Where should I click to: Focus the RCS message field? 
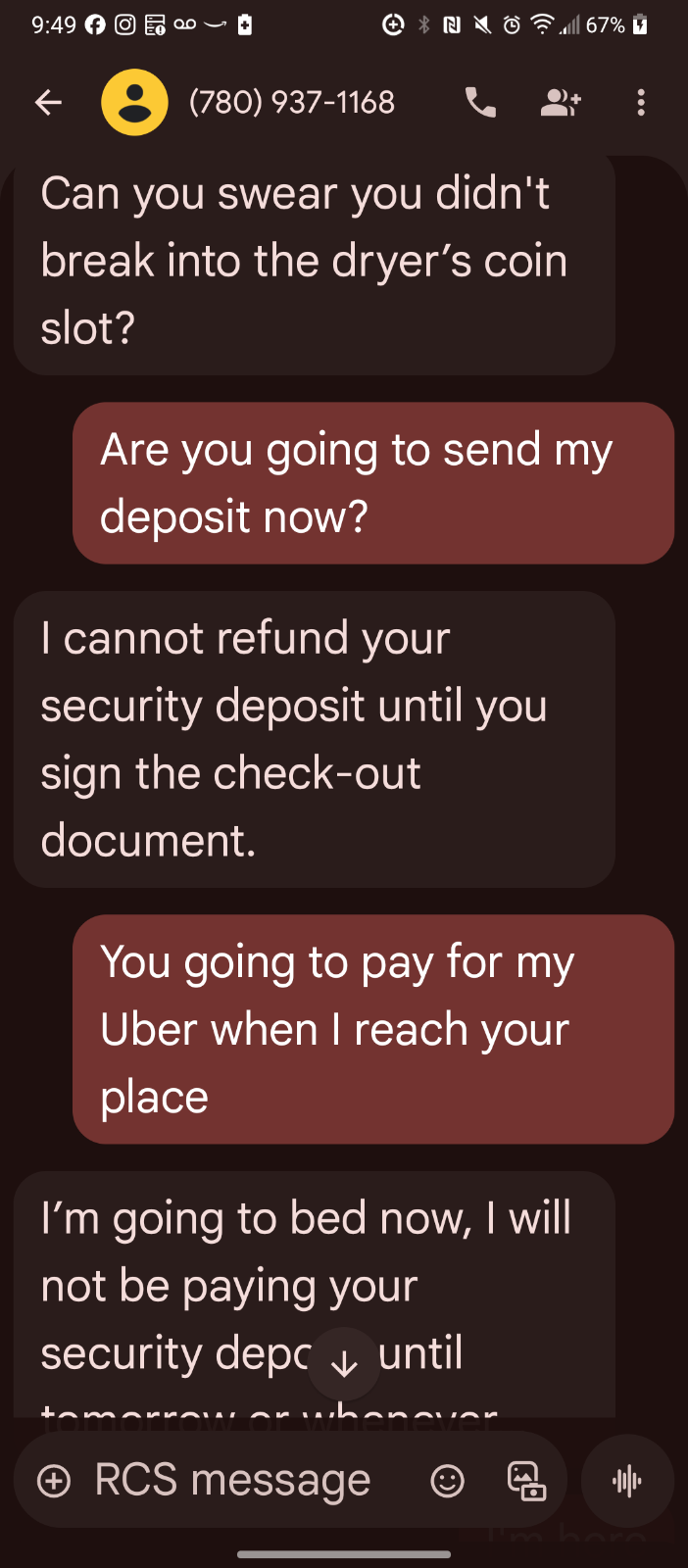pyautogui.click(x=235, y=1481)
